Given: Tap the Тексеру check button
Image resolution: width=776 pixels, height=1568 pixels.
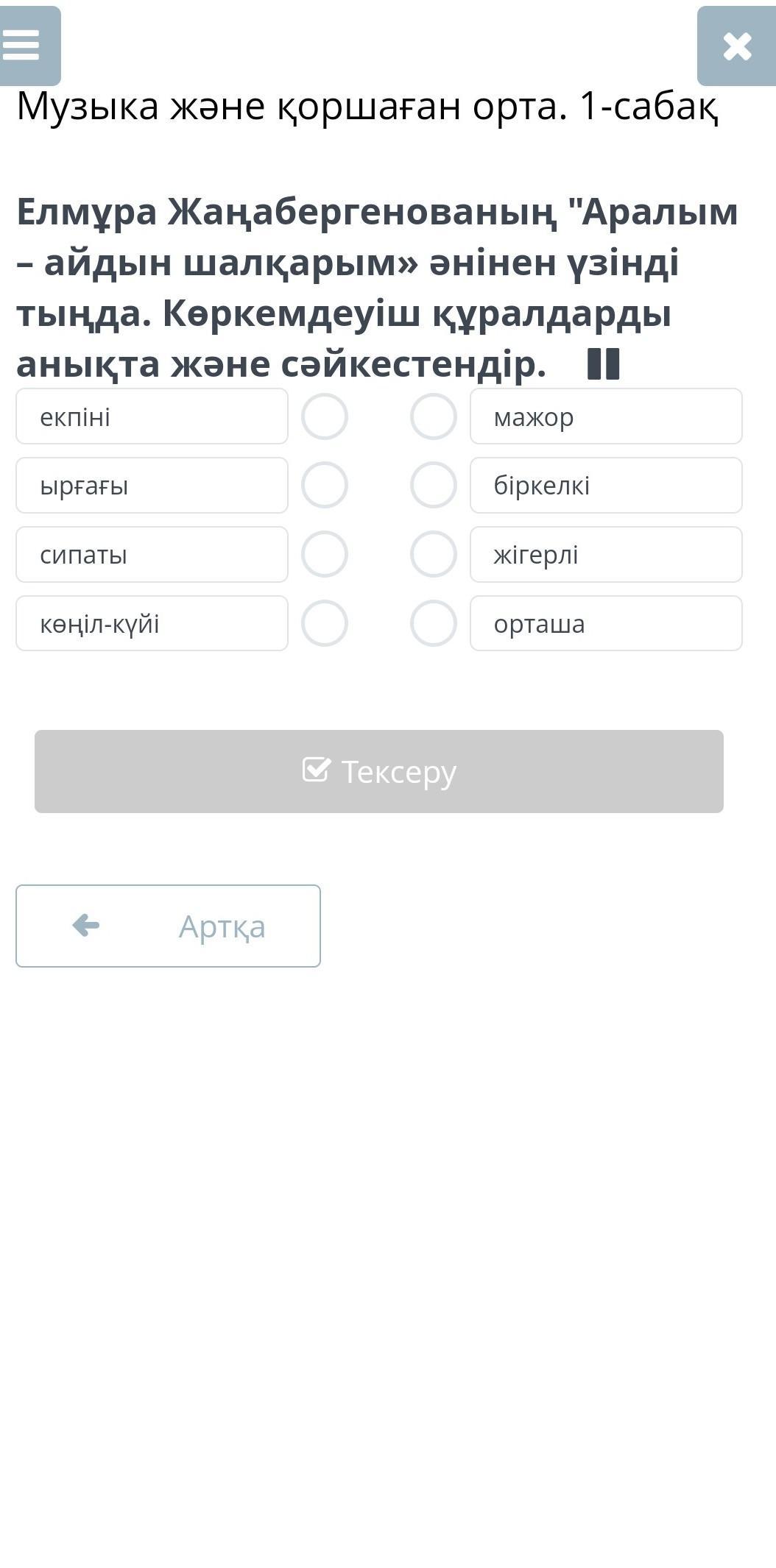Looking at the screenshot, I should point(379,771).
